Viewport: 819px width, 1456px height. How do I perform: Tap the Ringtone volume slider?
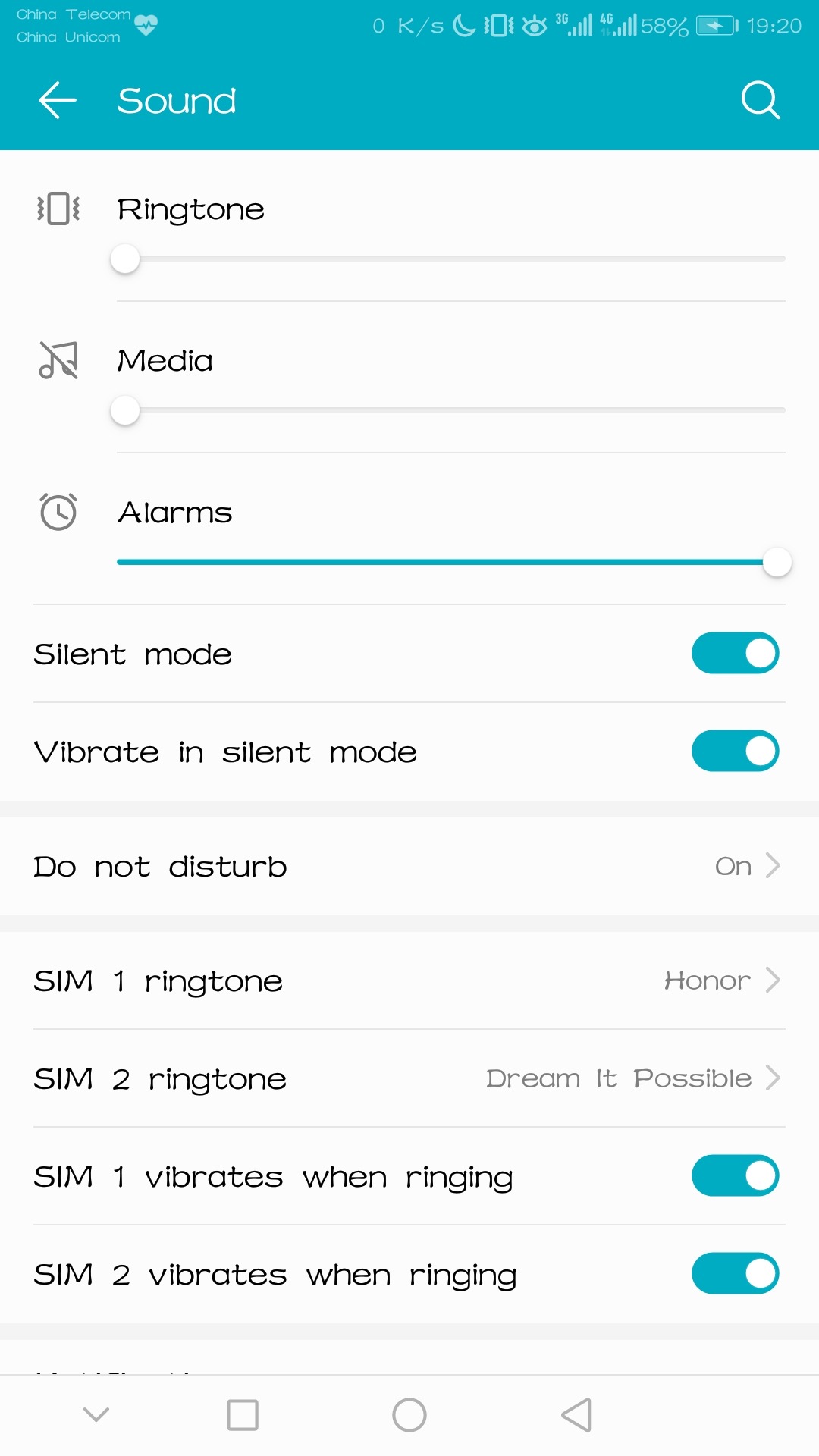click(x=450, y=259)
